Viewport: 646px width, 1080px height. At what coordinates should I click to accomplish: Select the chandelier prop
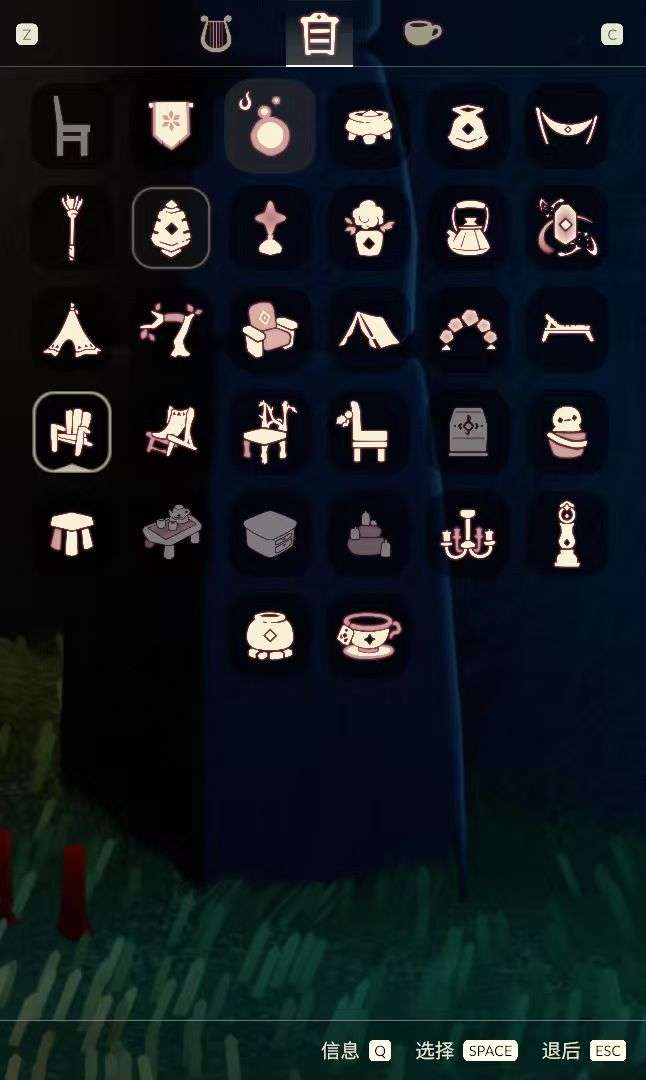[468, 533]
